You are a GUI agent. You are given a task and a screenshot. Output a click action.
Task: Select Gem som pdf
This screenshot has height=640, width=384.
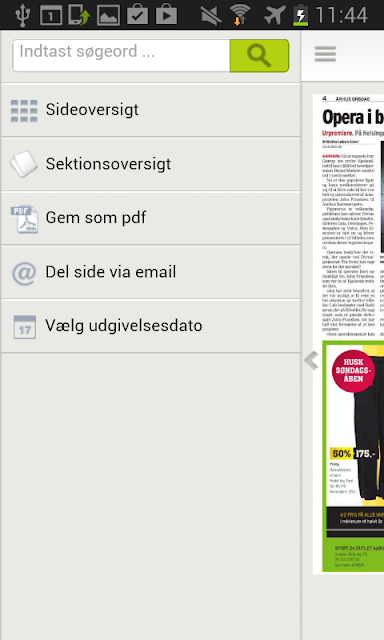click(151, 218)
